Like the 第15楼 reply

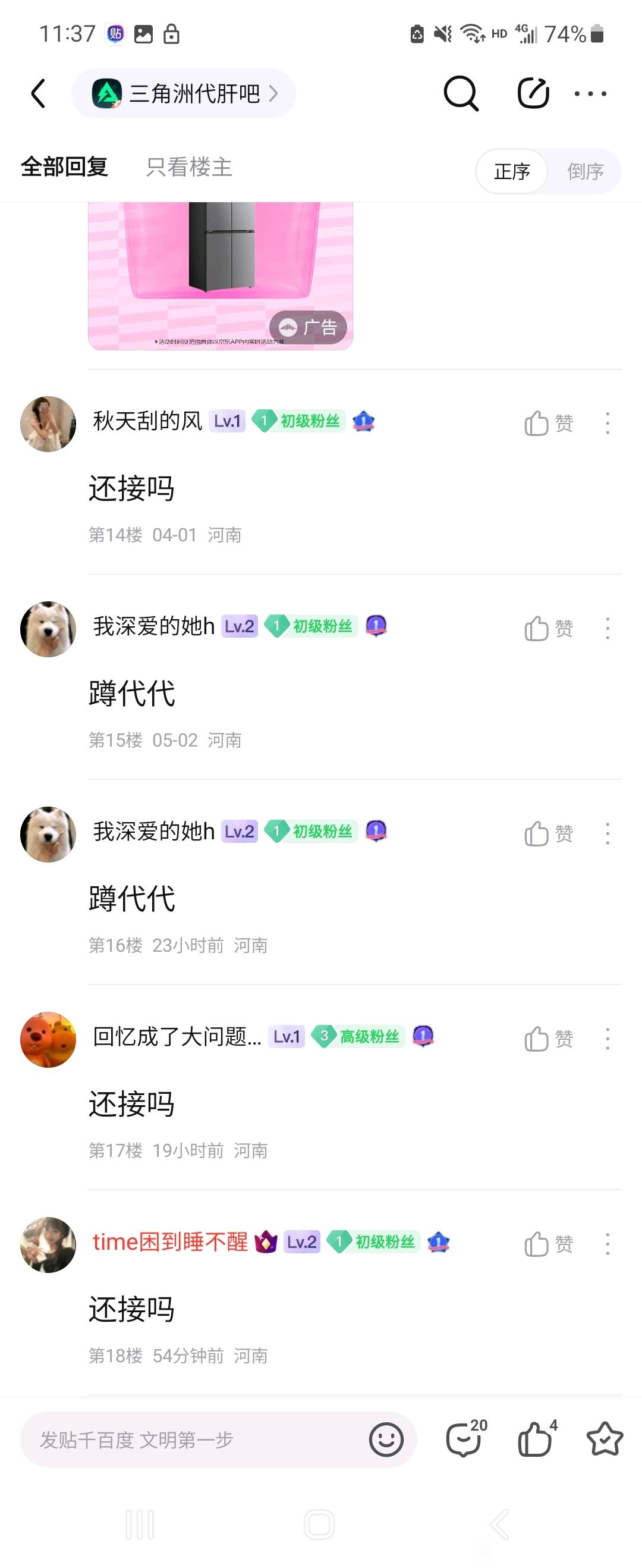(x=548, y=628)
